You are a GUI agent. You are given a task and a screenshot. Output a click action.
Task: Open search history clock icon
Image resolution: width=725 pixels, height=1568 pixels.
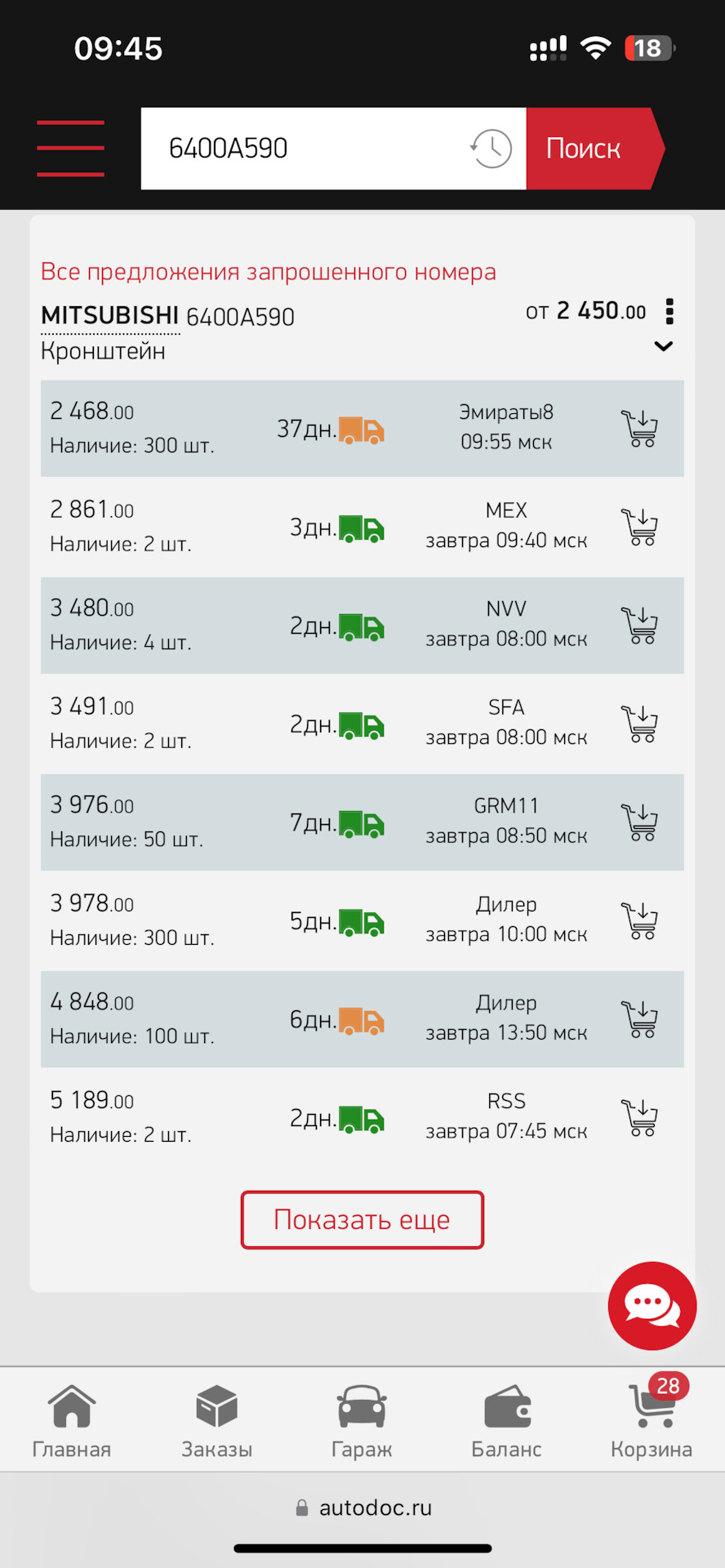(491, 149)
